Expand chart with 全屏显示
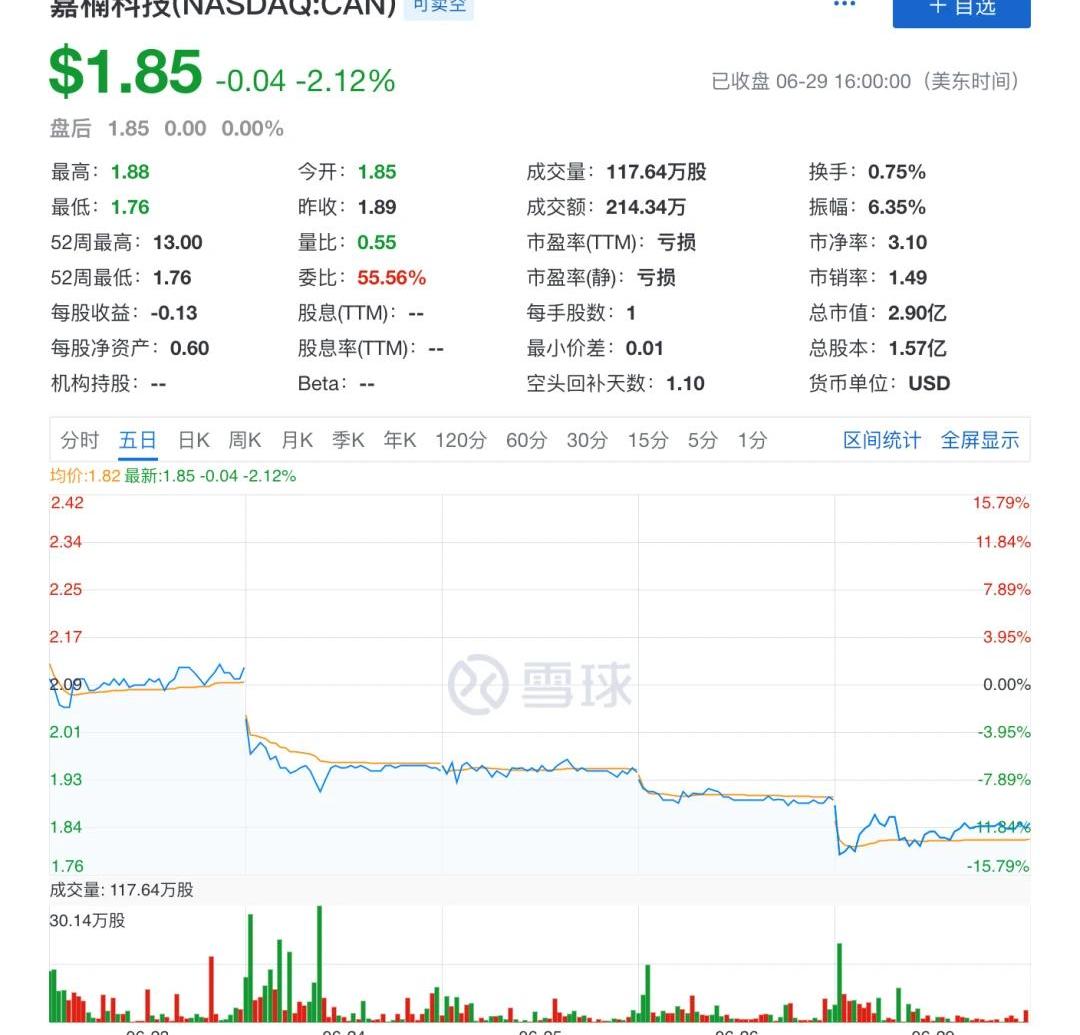The height and width of the screenshot is (1035, 1080). point(980,440)
